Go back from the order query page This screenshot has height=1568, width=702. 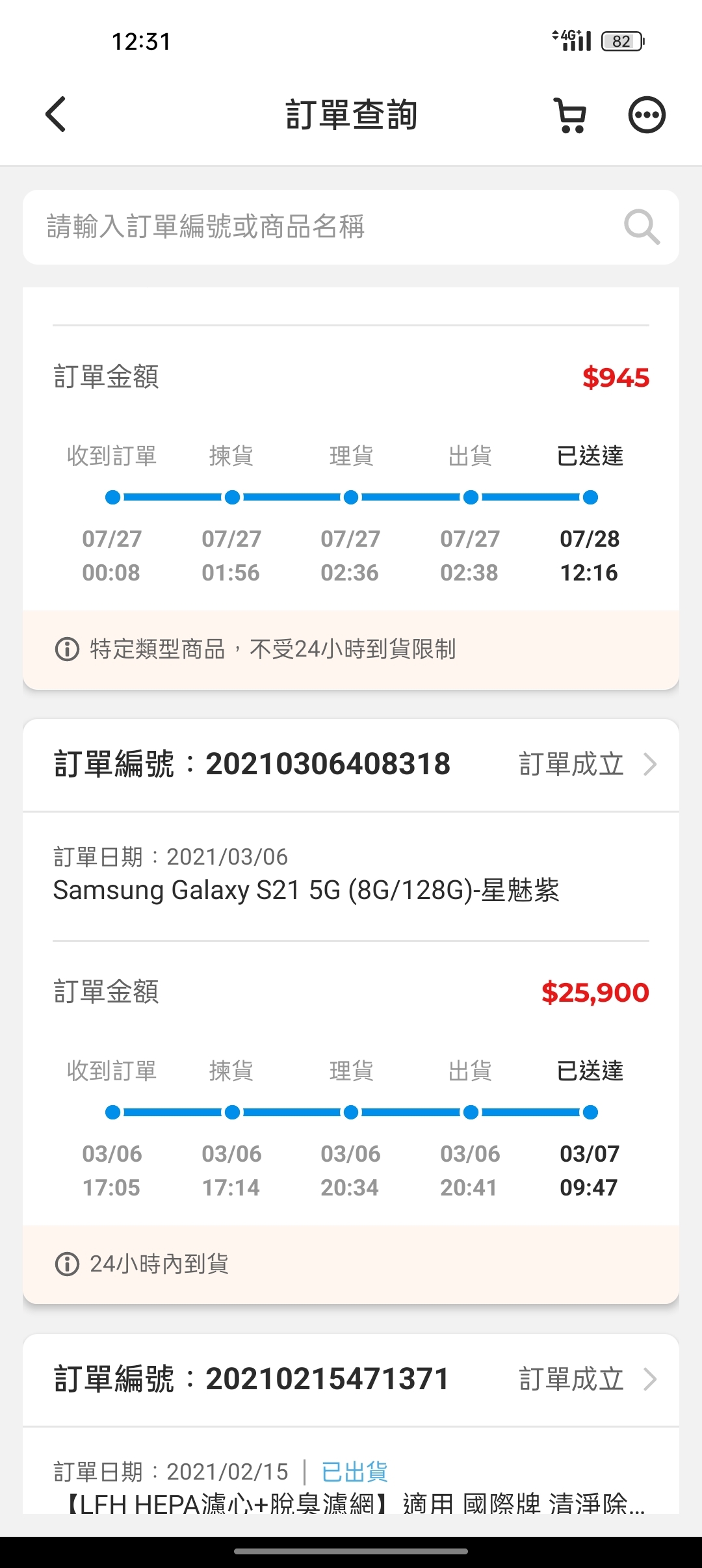[x=56, y=115]
